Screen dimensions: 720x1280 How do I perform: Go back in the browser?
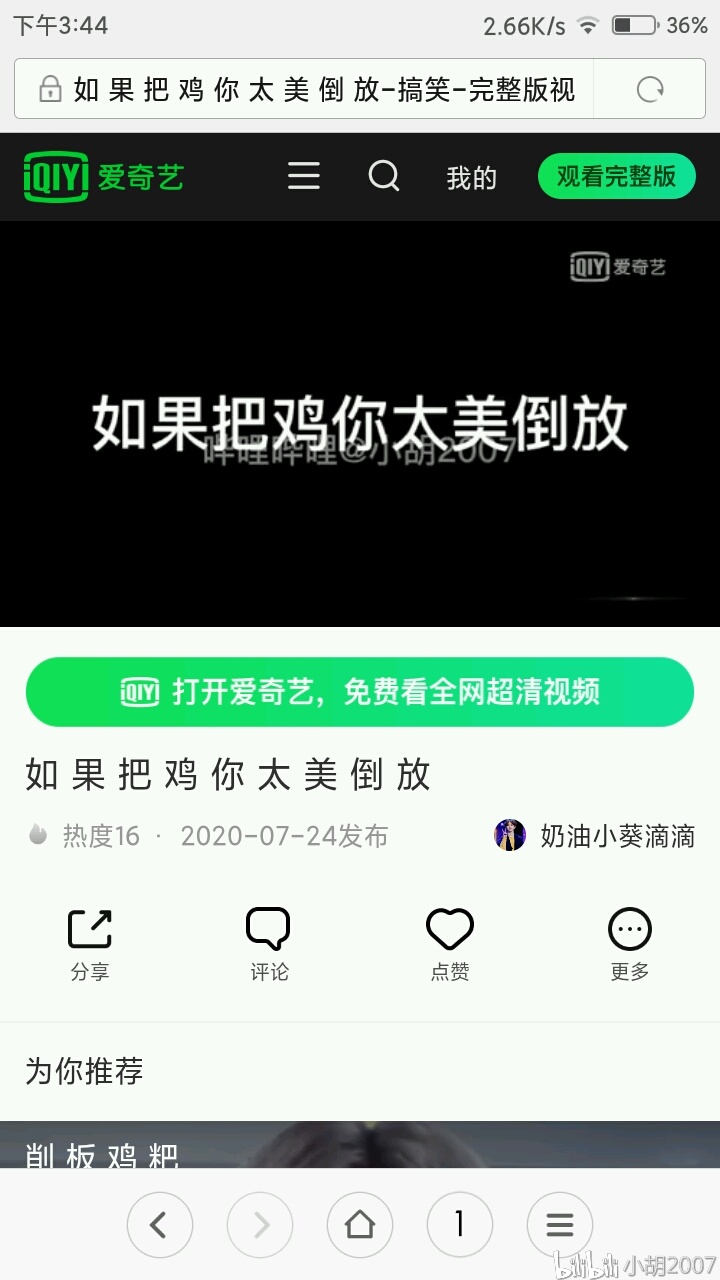coord(159,1224)
